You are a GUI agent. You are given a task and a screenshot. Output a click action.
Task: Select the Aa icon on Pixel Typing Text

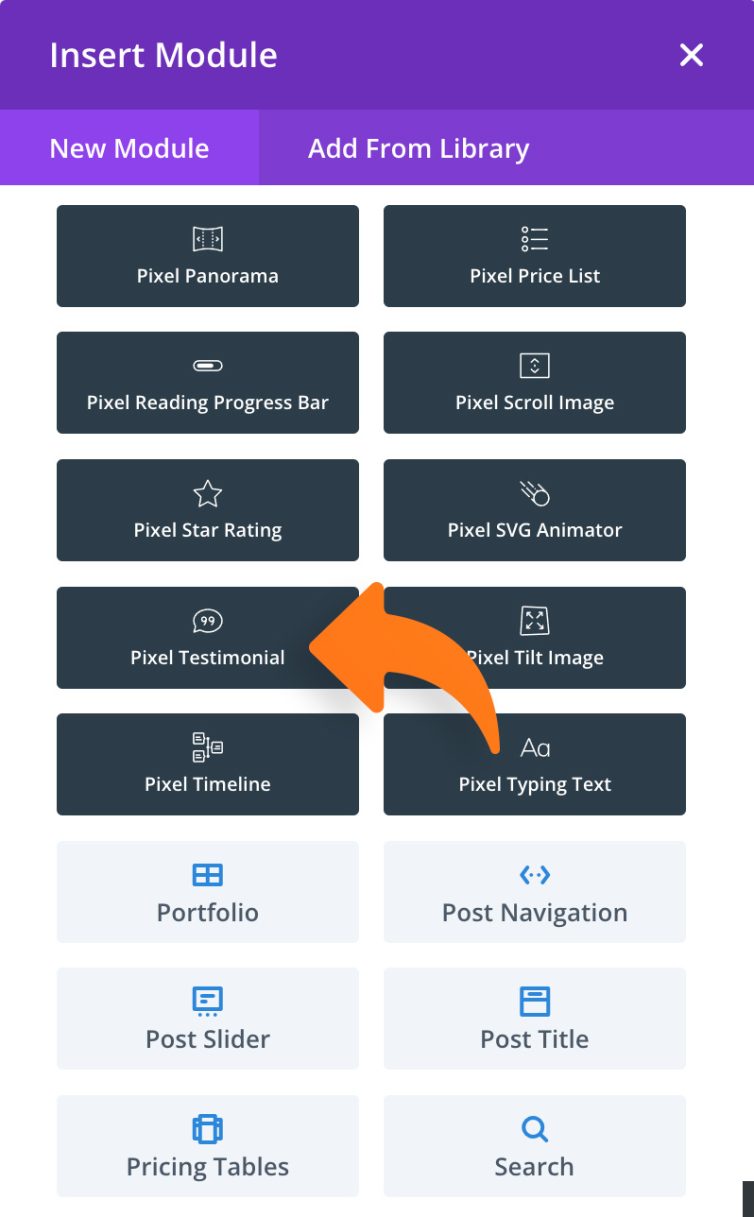534,748
